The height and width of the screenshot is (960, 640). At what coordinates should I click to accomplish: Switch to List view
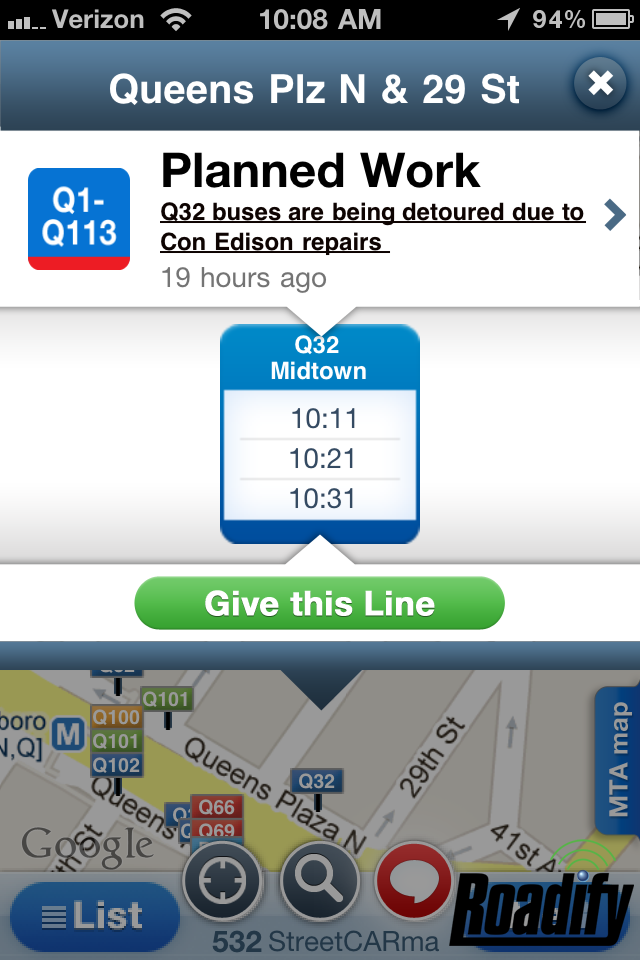[x=94, y=916]
